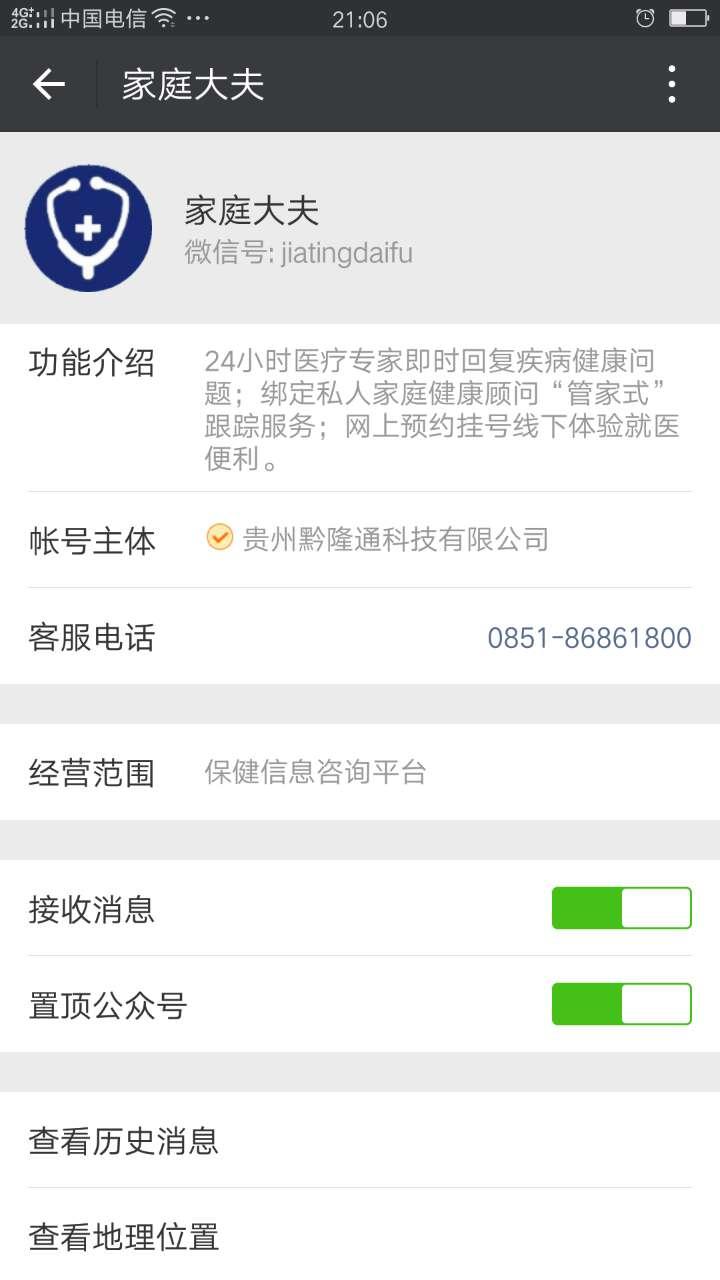Toggle the 接收消息 switch
The image size is (720, 1280).
(x=621, y=908)
